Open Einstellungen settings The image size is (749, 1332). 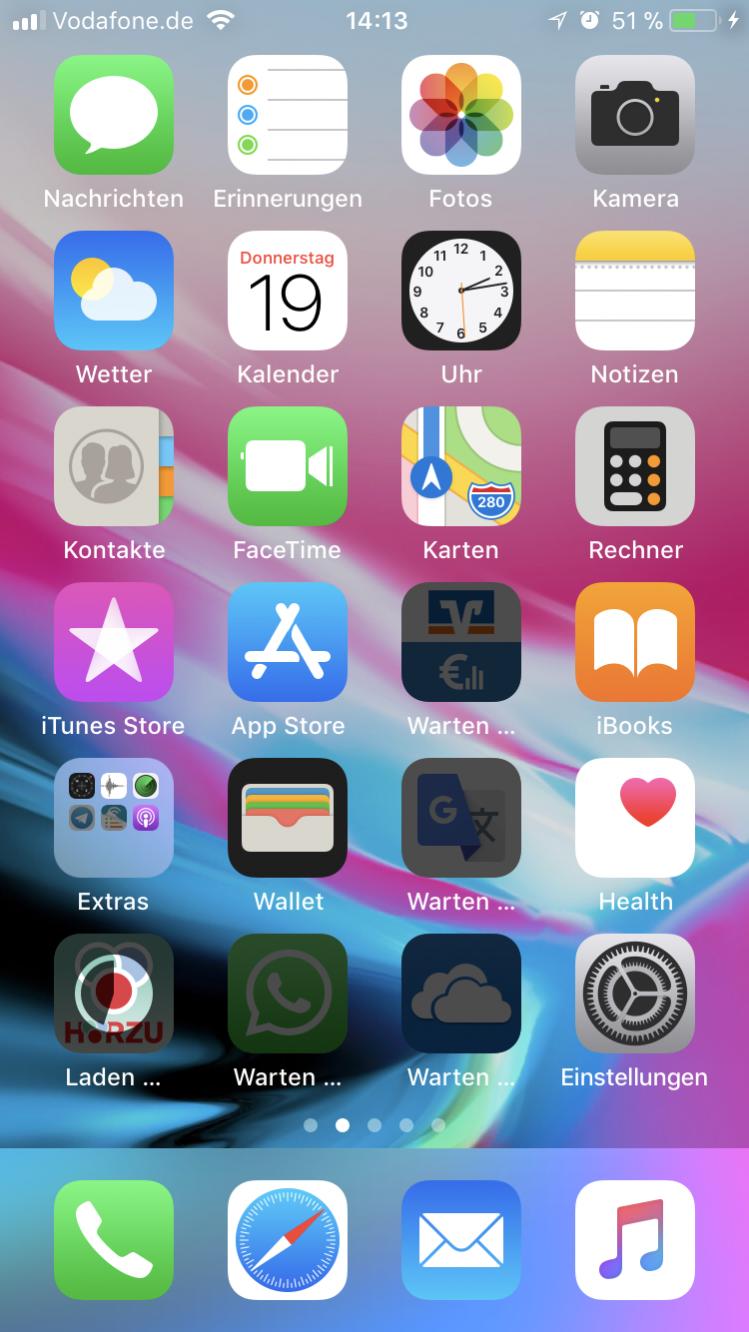click(635, 994)
